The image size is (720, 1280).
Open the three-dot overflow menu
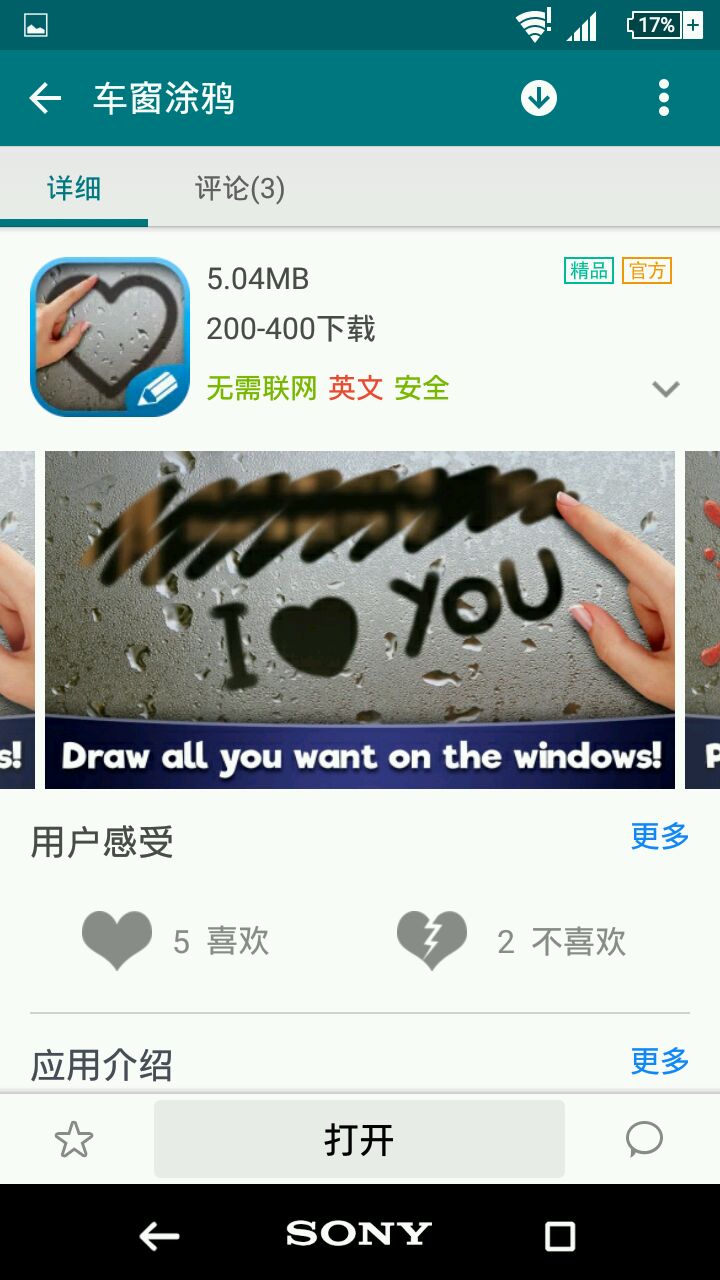coord(663,98)
